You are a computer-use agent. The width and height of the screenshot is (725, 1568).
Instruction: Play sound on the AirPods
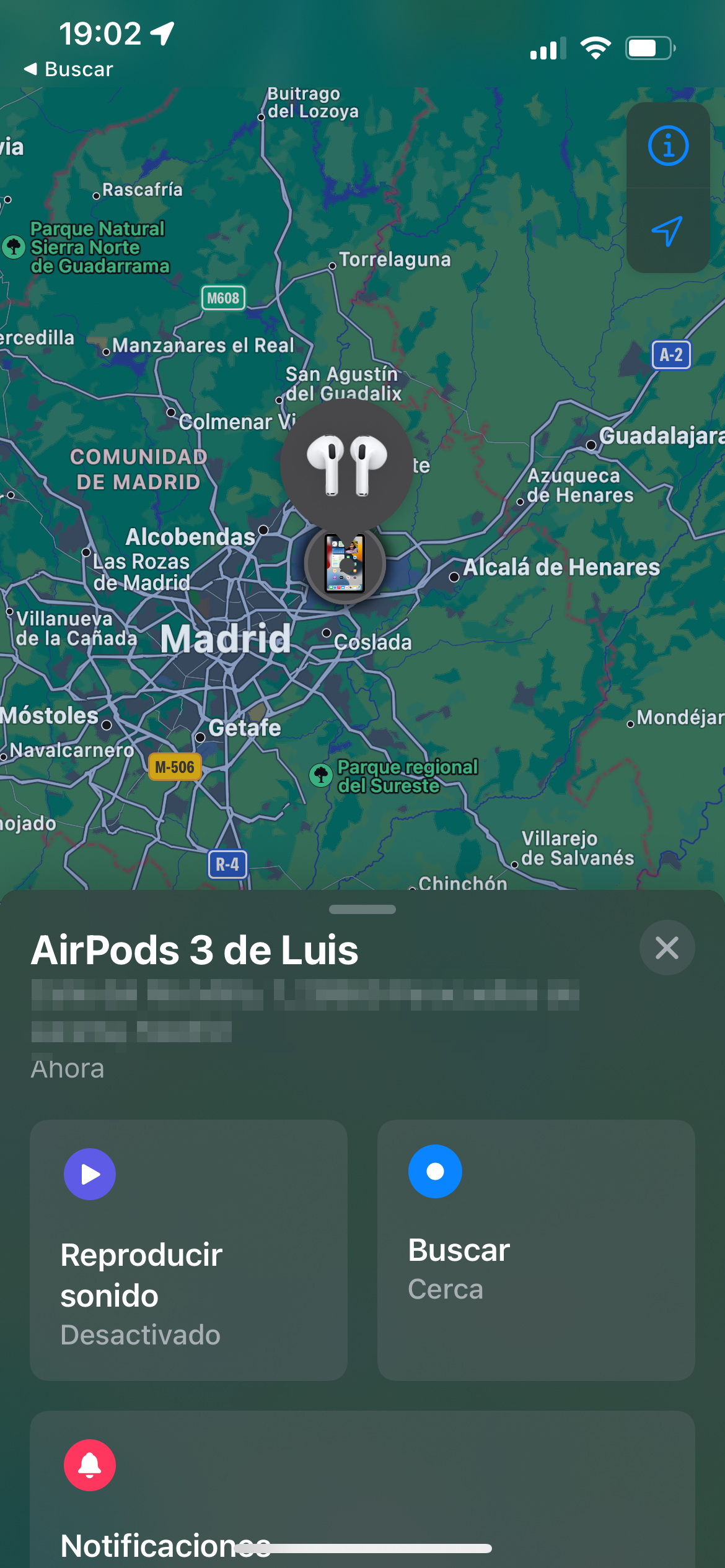coord(188,1250)
